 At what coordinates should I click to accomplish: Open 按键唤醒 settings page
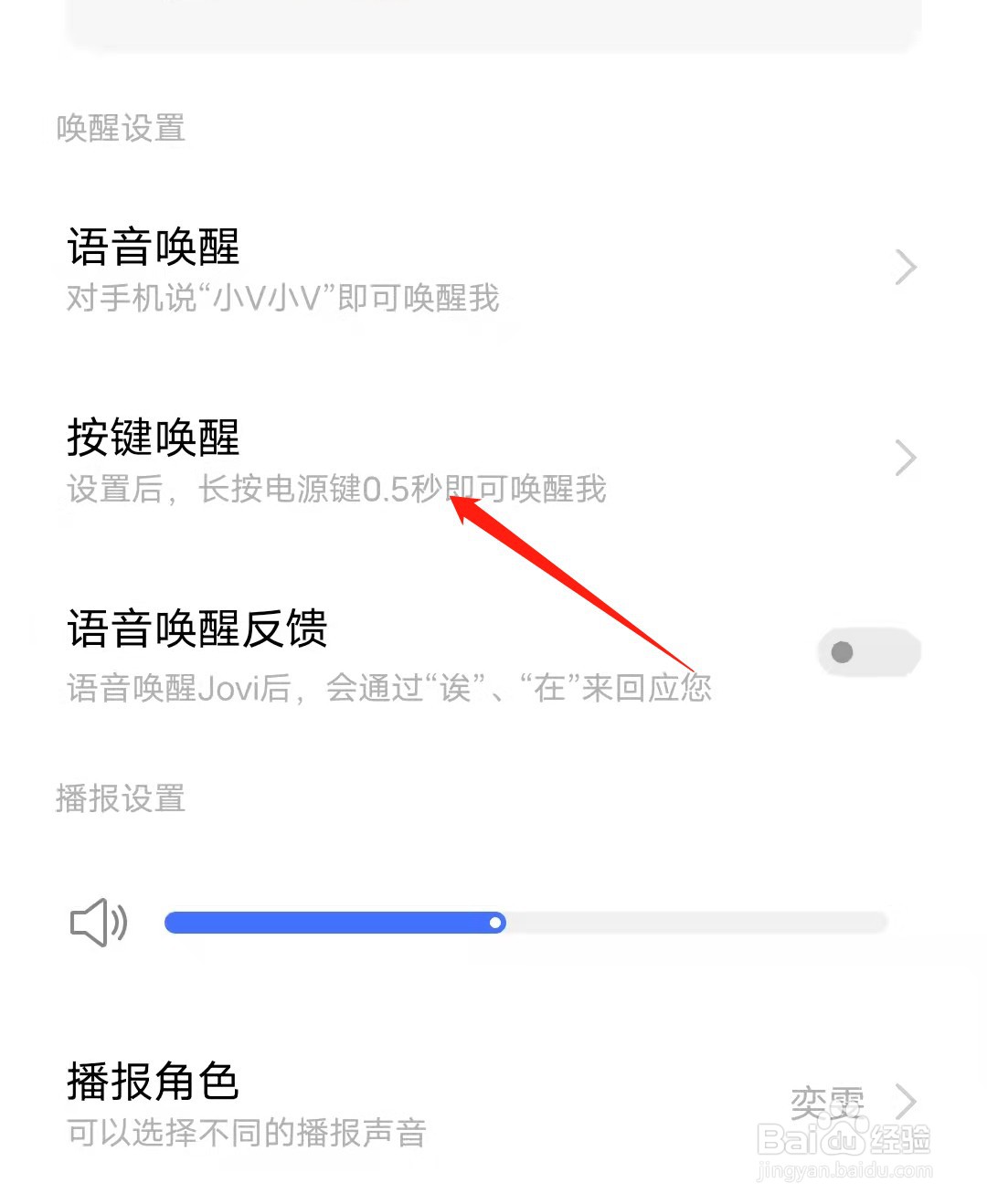(457, 457)
